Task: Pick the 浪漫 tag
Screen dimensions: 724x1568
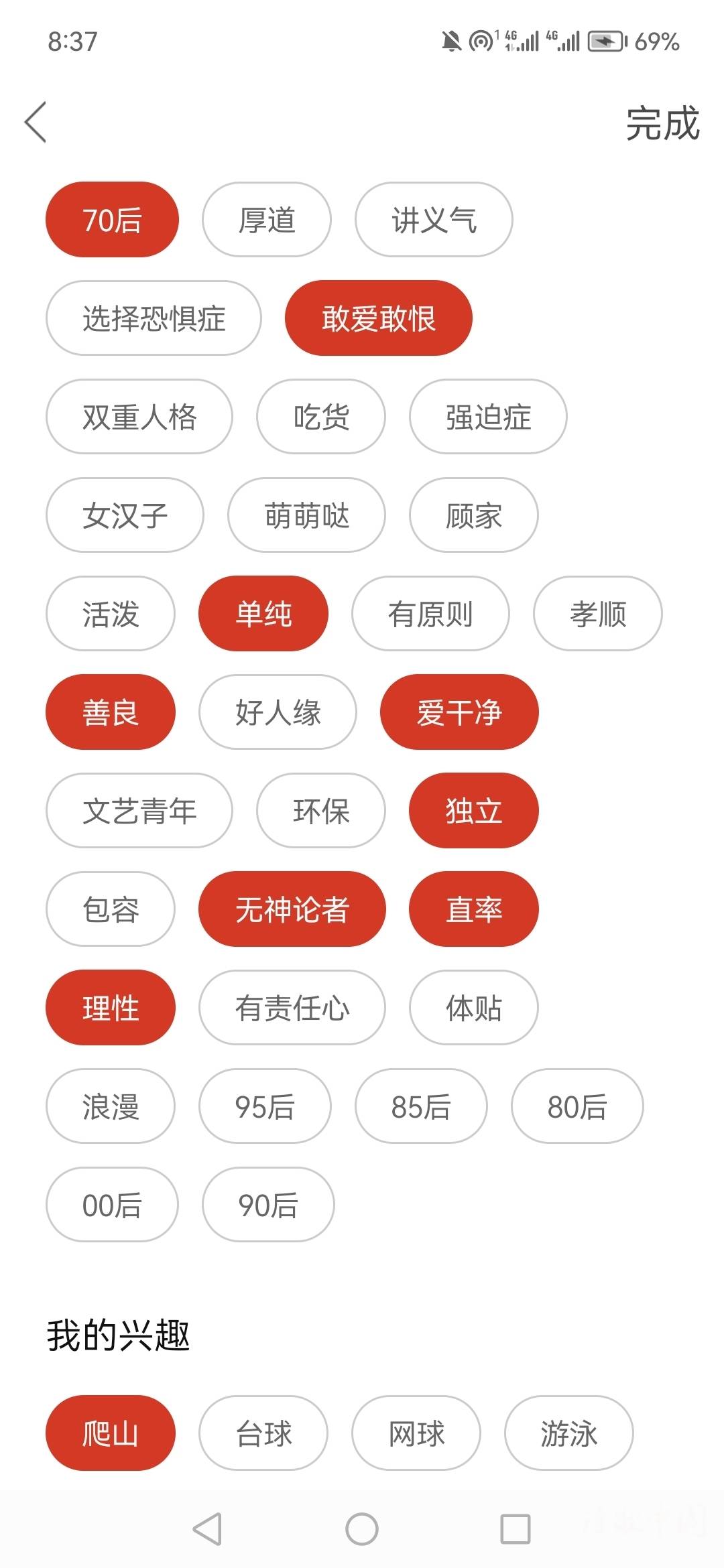Action: coord(111,1106)
